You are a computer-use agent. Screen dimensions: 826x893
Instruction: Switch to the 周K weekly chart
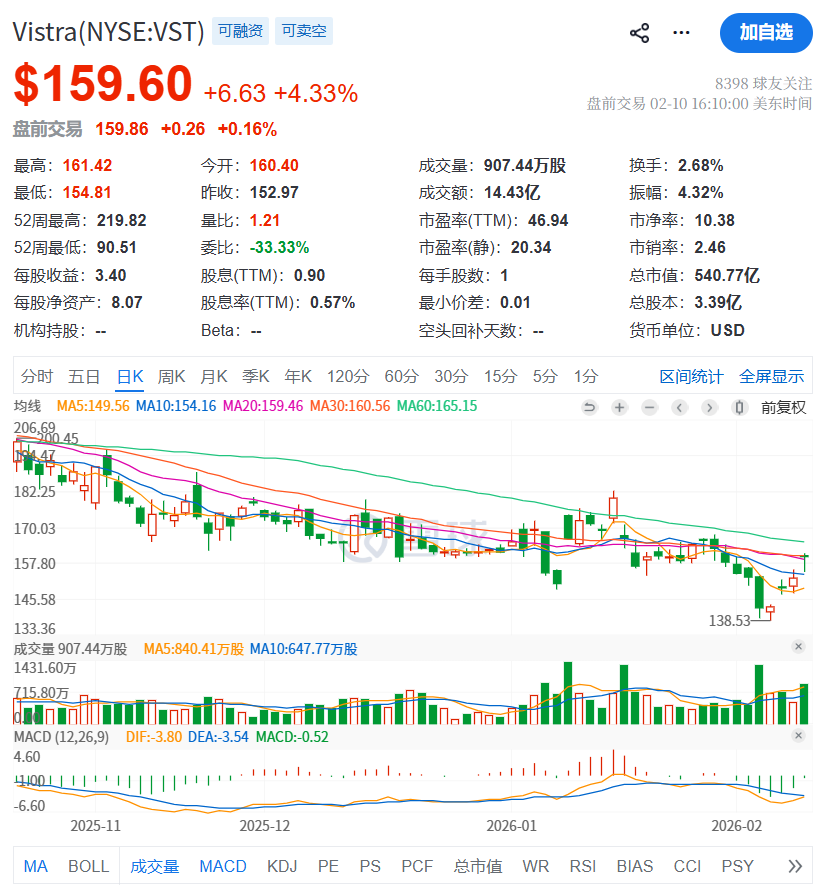click(x=172, y=377)
